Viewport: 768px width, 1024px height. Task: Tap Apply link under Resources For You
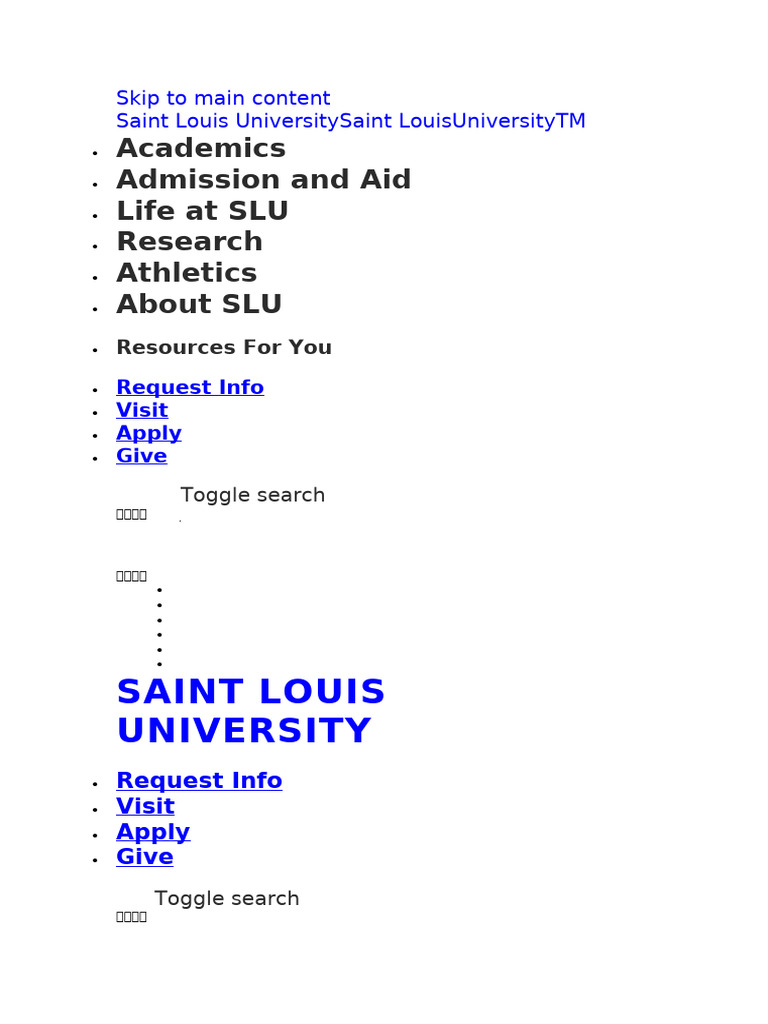coord(149,433)
